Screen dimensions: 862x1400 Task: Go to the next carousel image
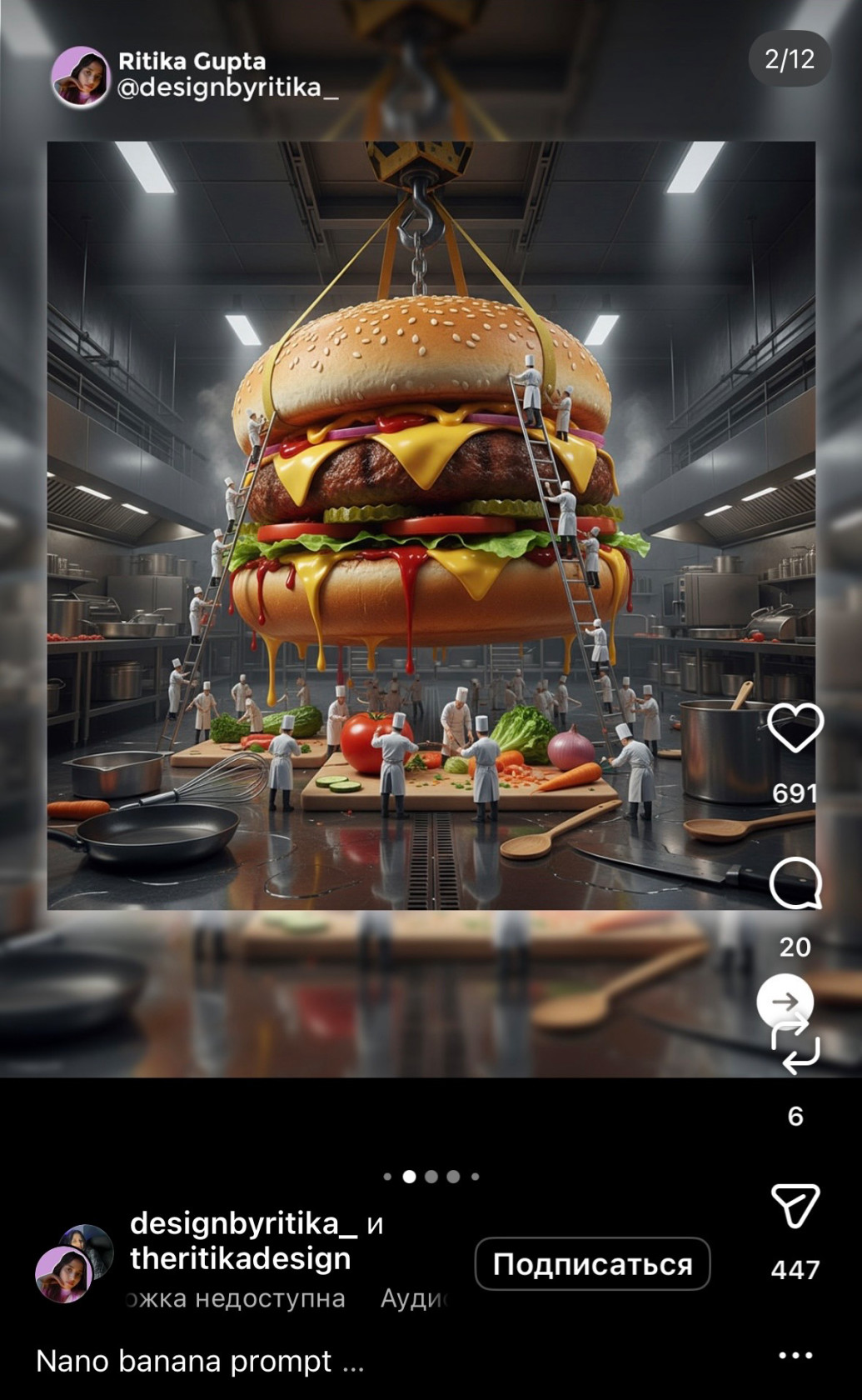click(784, 1001)
